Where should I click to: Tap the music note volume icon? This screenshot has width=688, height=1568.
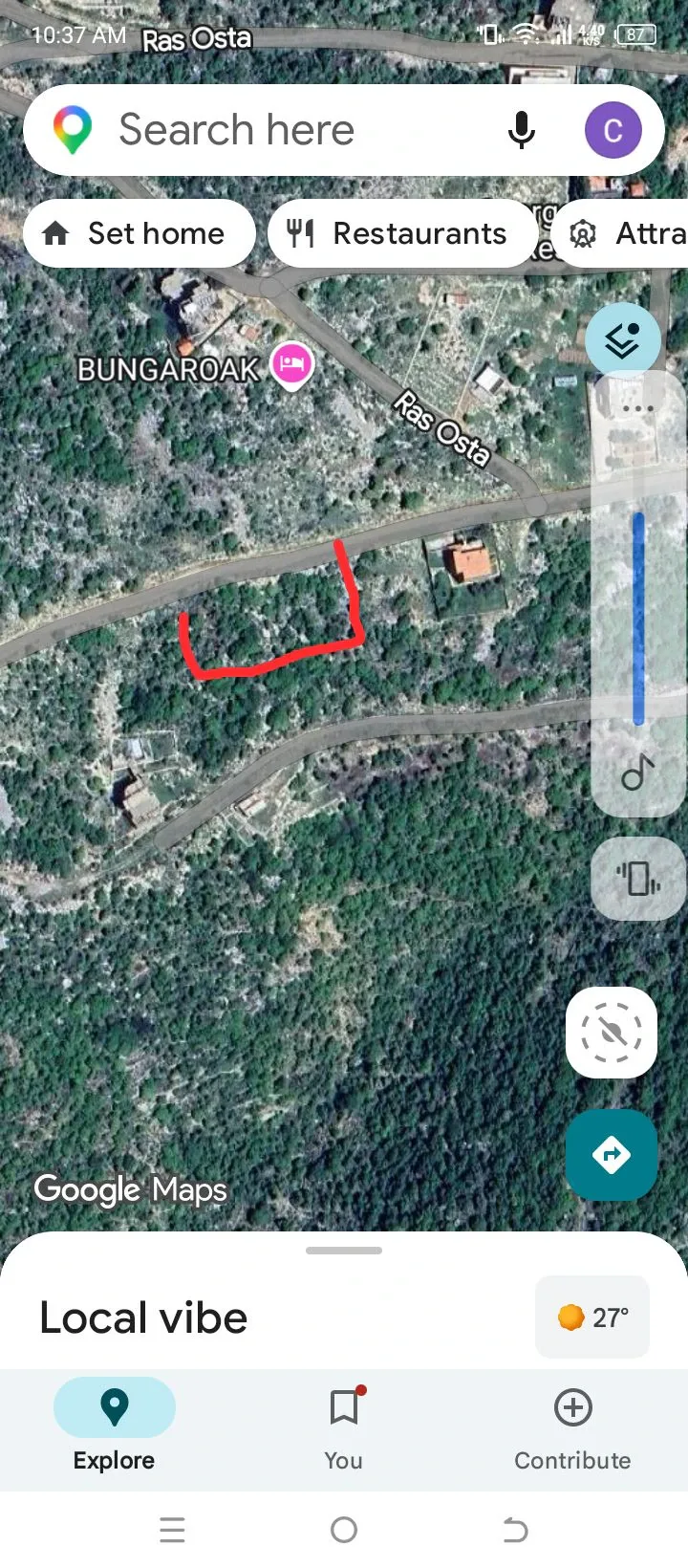pos(637,773)
